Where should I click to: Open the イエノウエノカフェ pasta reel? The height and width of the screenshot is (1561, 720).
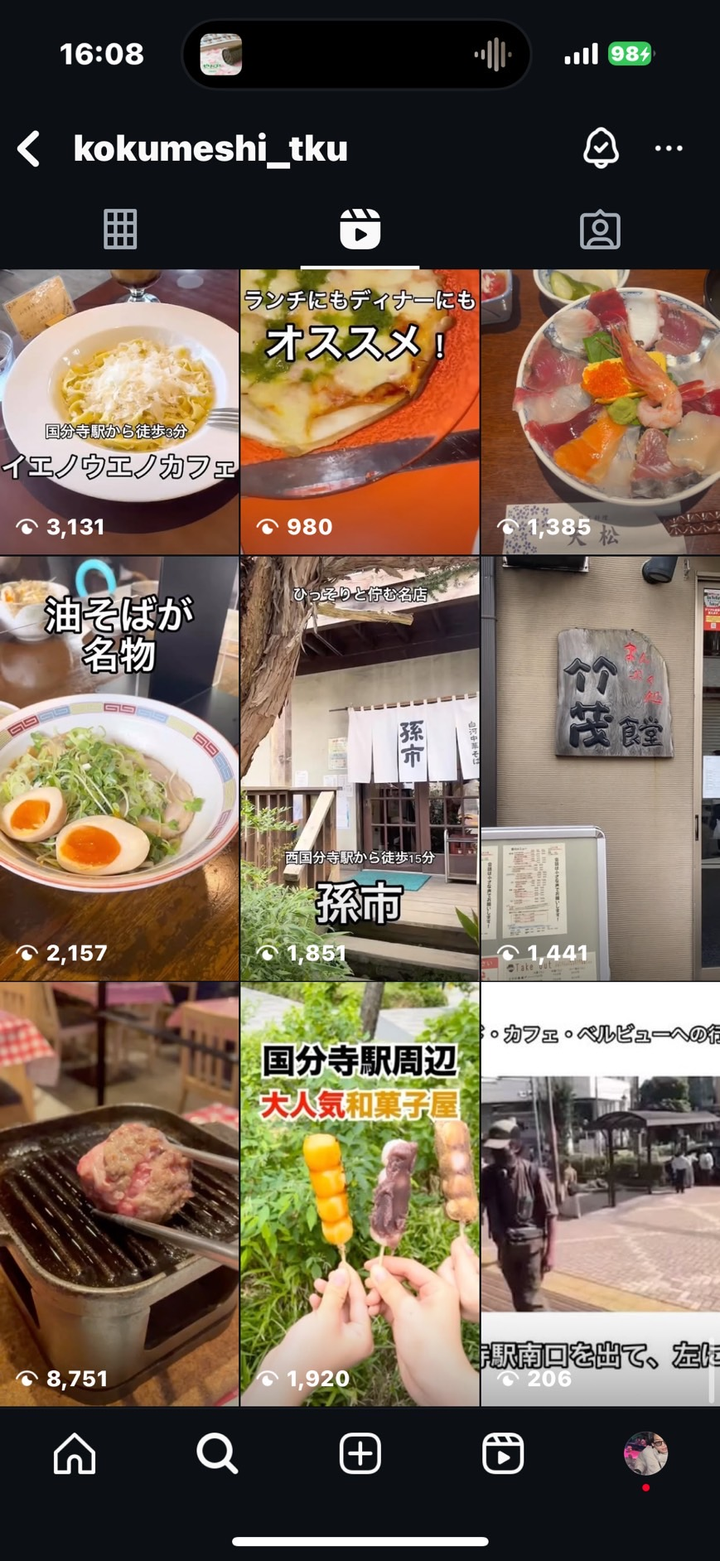click(119, 411)
